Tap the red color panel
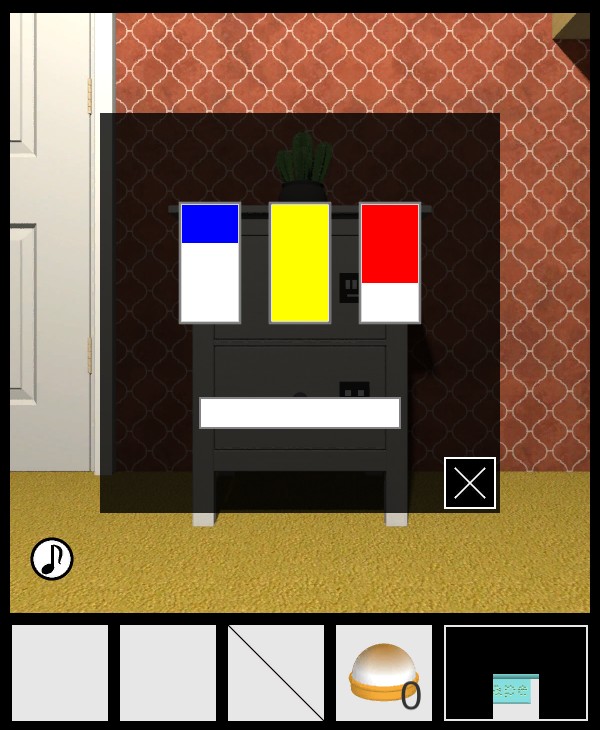600x730 pixels. coord(390,263)
